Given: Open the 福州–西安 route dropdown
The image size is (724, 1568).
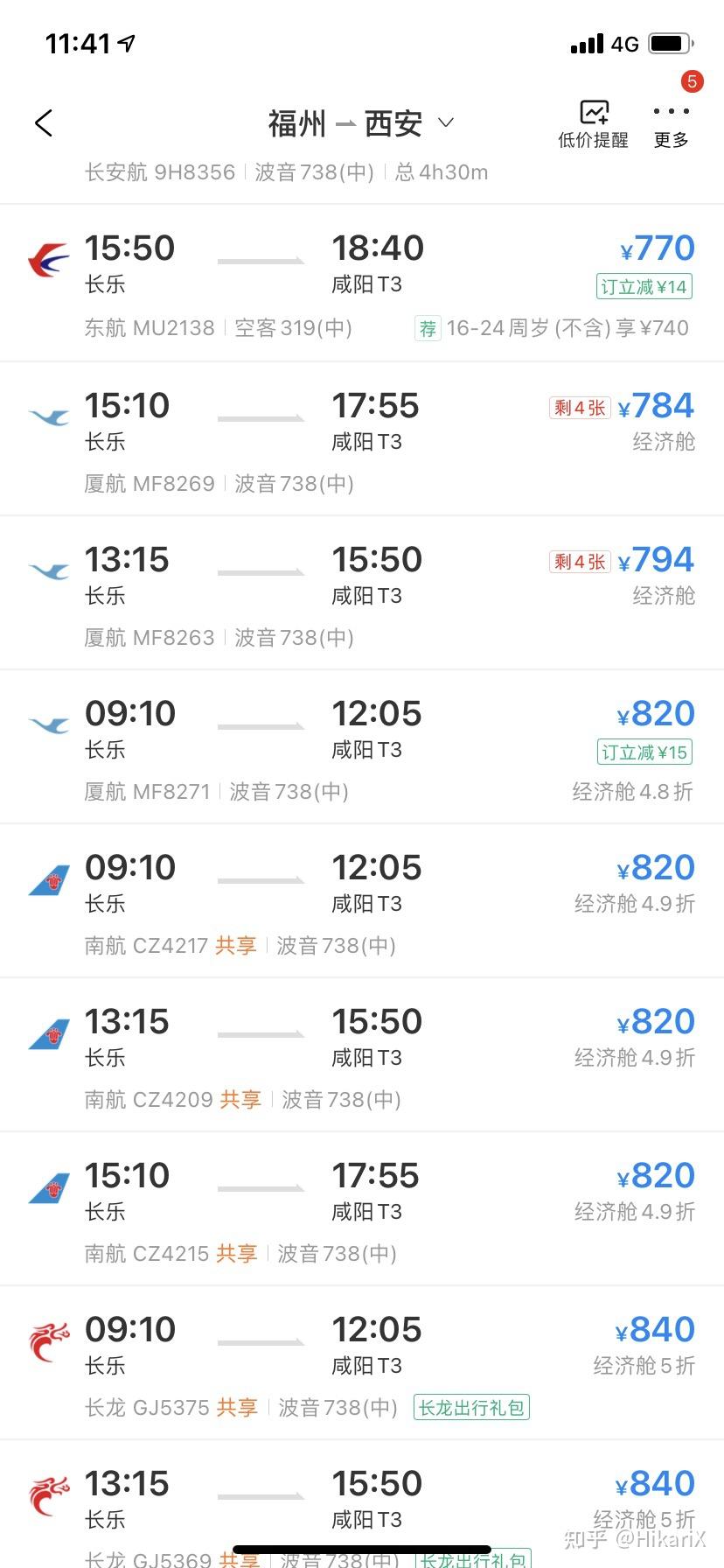Looking at the screenshot, I should pyautogui.click(x=360, y=123).
